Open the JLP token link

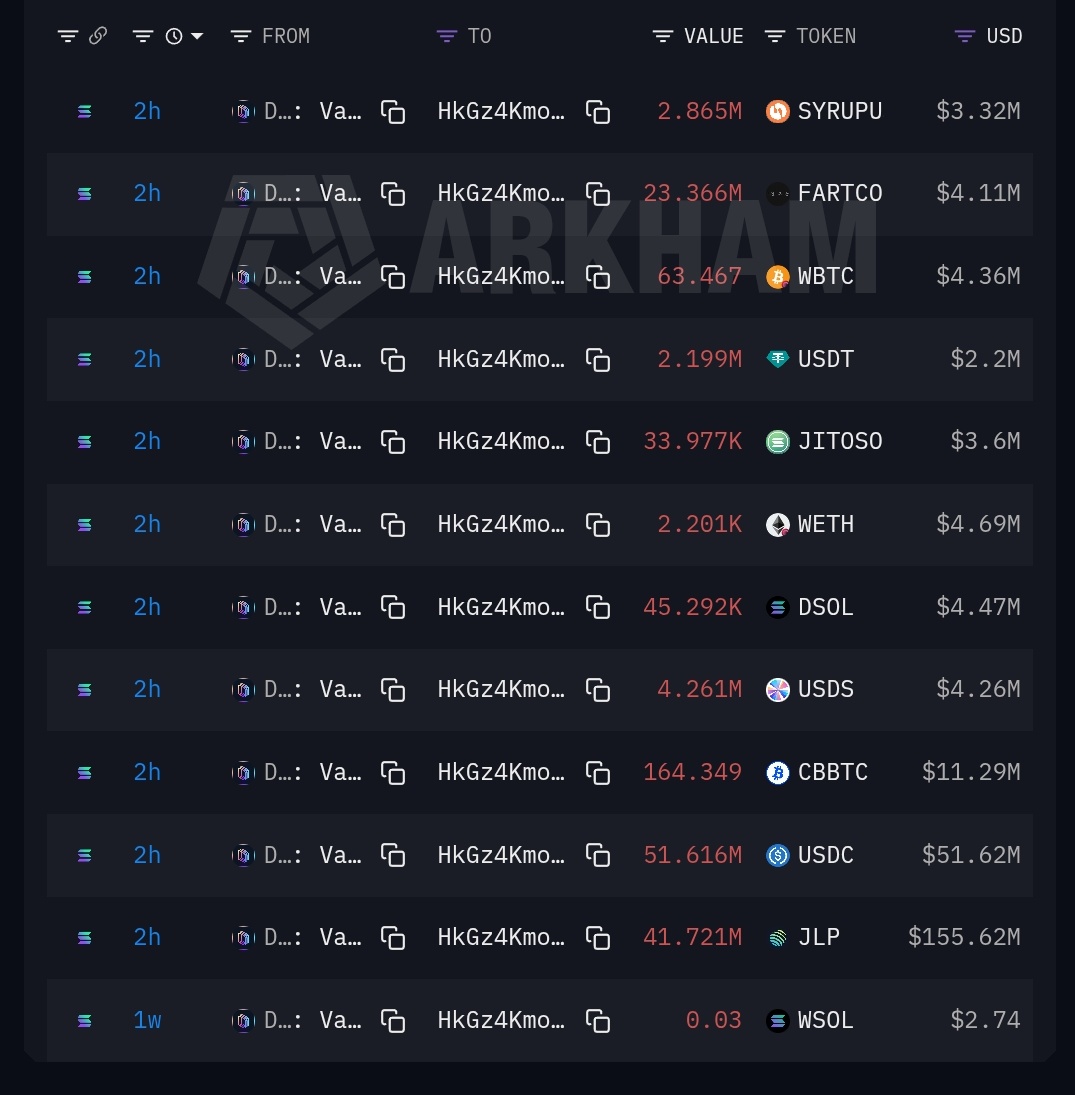(x=818, y=938)
